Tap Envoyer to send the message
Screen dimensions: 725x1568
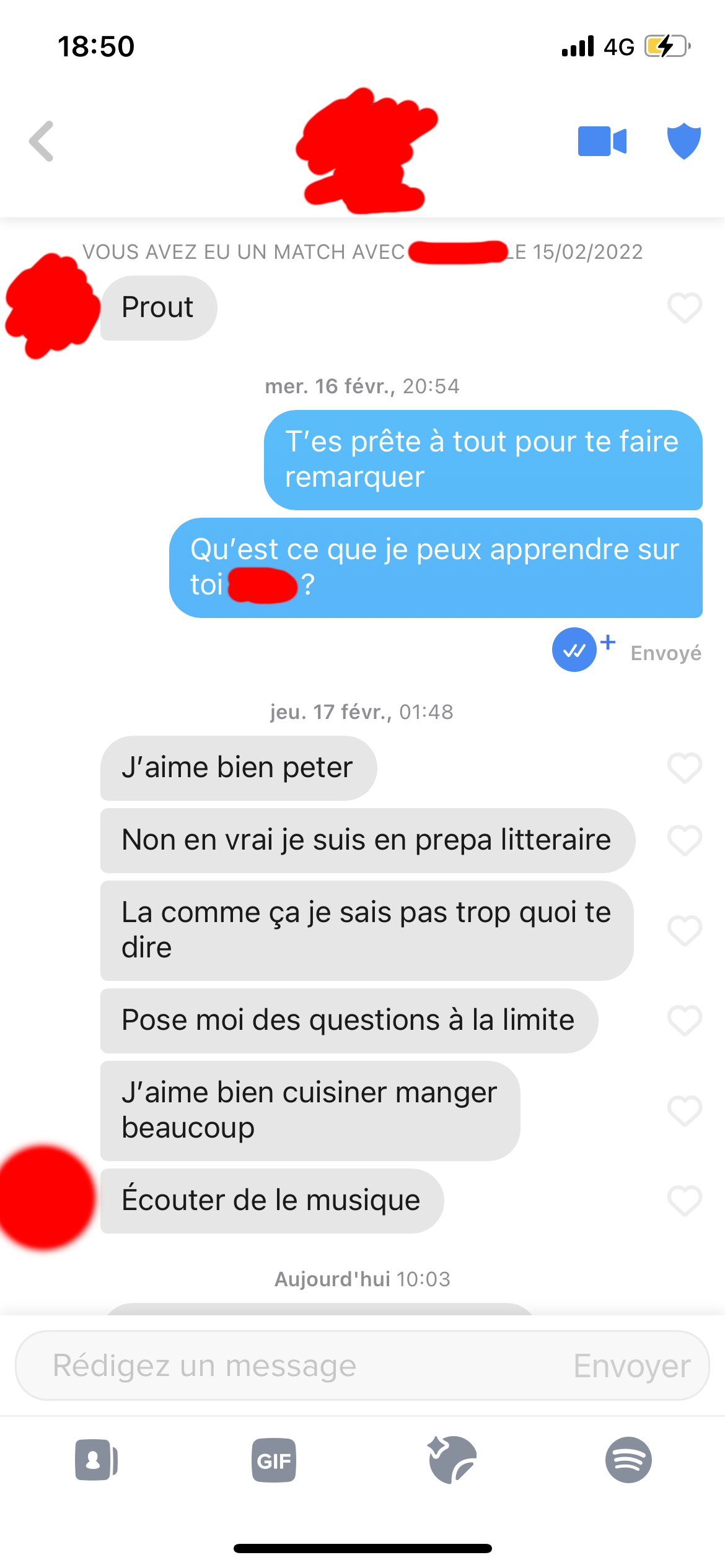631,1365
